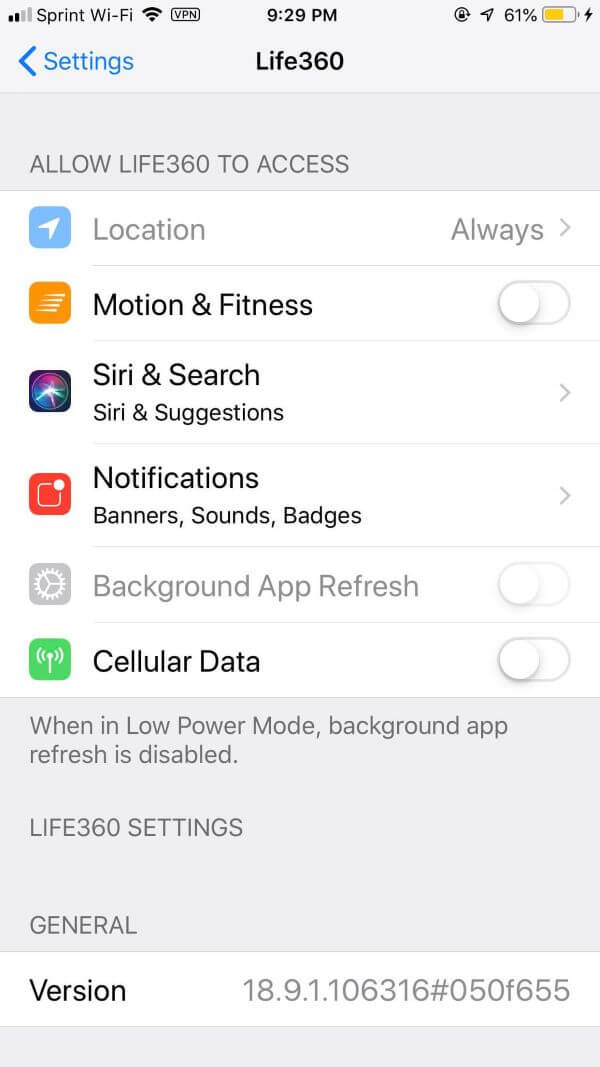Go back to Settings
The height and width of the screenshot is (1067, 600).
tap(76, 61)
